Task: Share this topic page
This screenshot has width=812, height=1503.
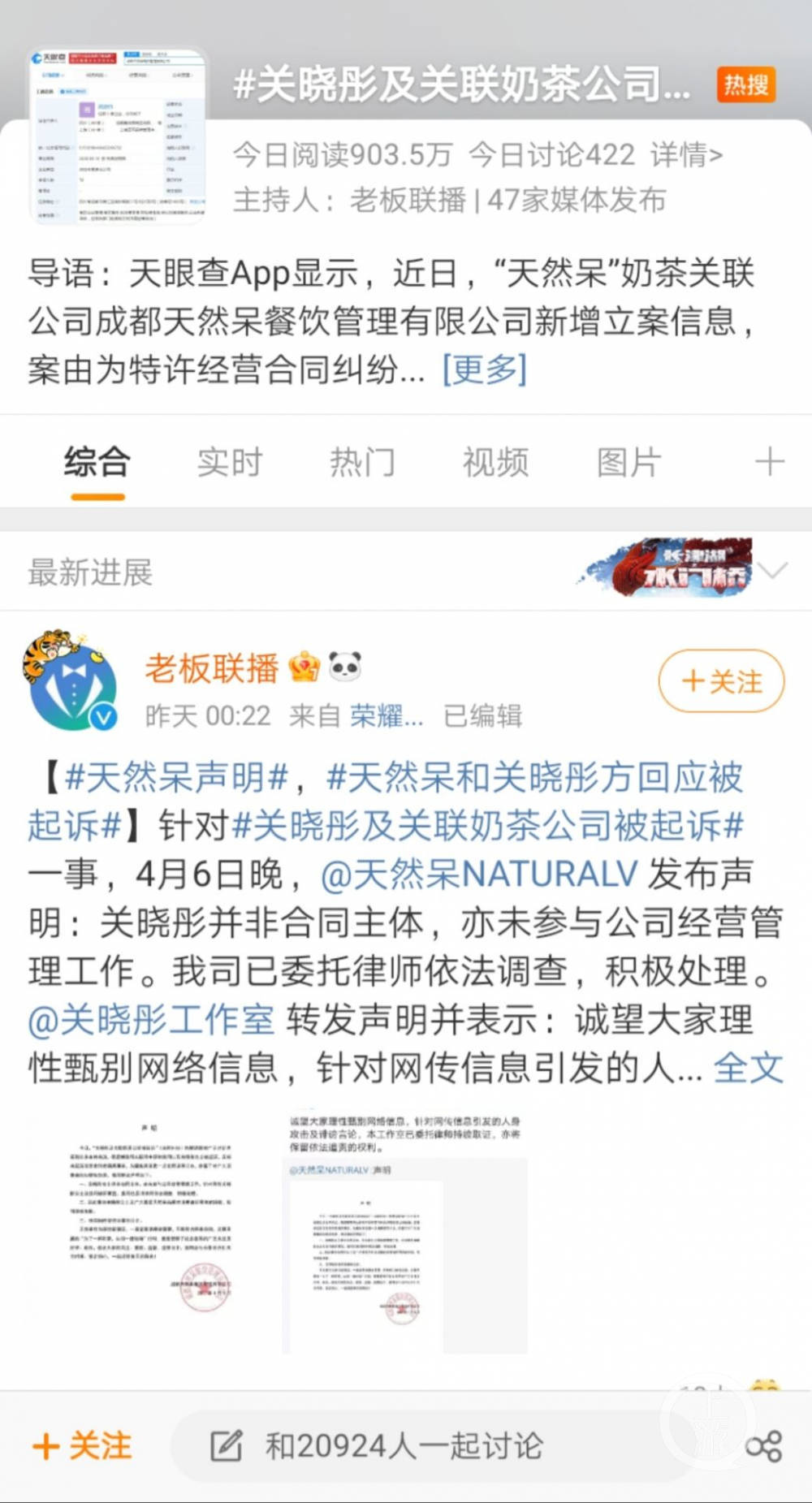Action: tap(763, 1446)
